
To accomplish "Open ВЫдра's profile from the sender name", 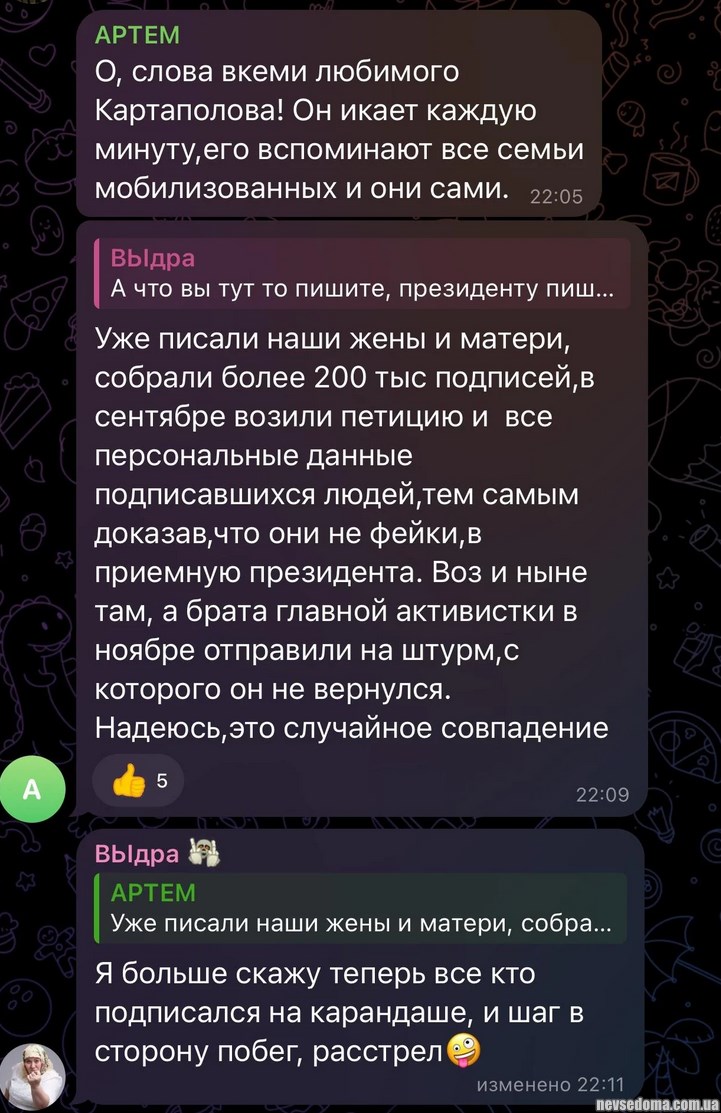I will click(137, 853).
